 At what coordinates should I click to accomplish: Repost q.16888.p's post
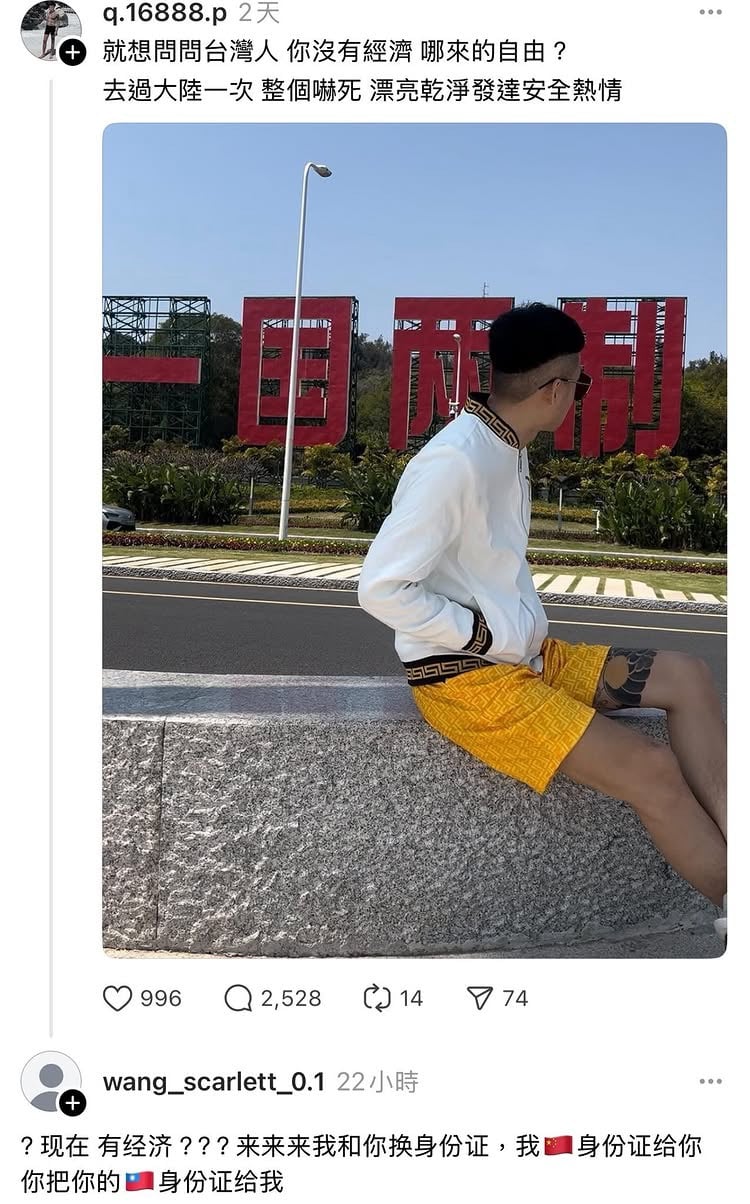377,997
